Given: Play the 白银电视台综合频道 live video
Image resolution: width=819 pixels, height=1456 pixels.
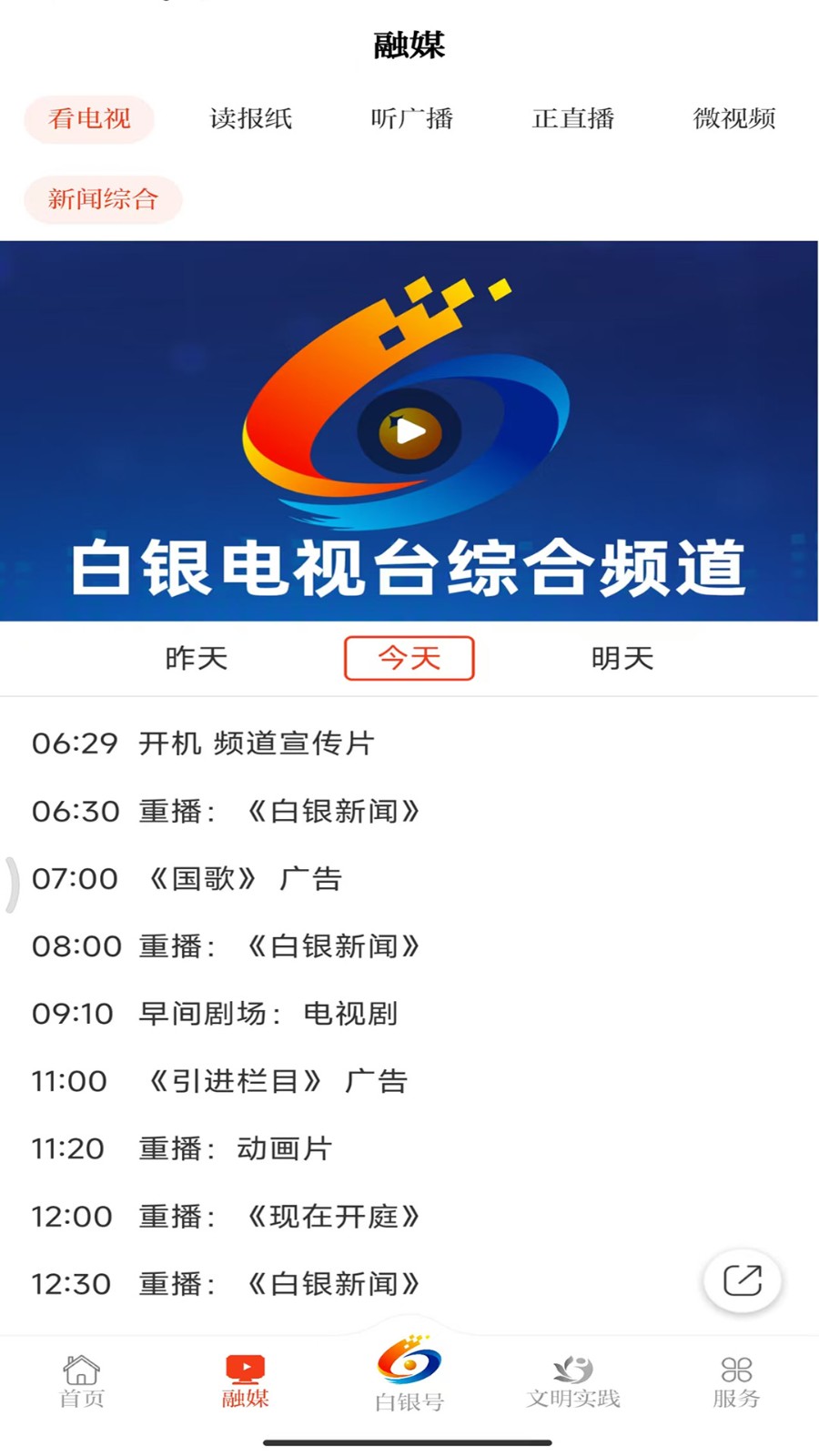Looking at the screenshot, I should click(409, 431).
